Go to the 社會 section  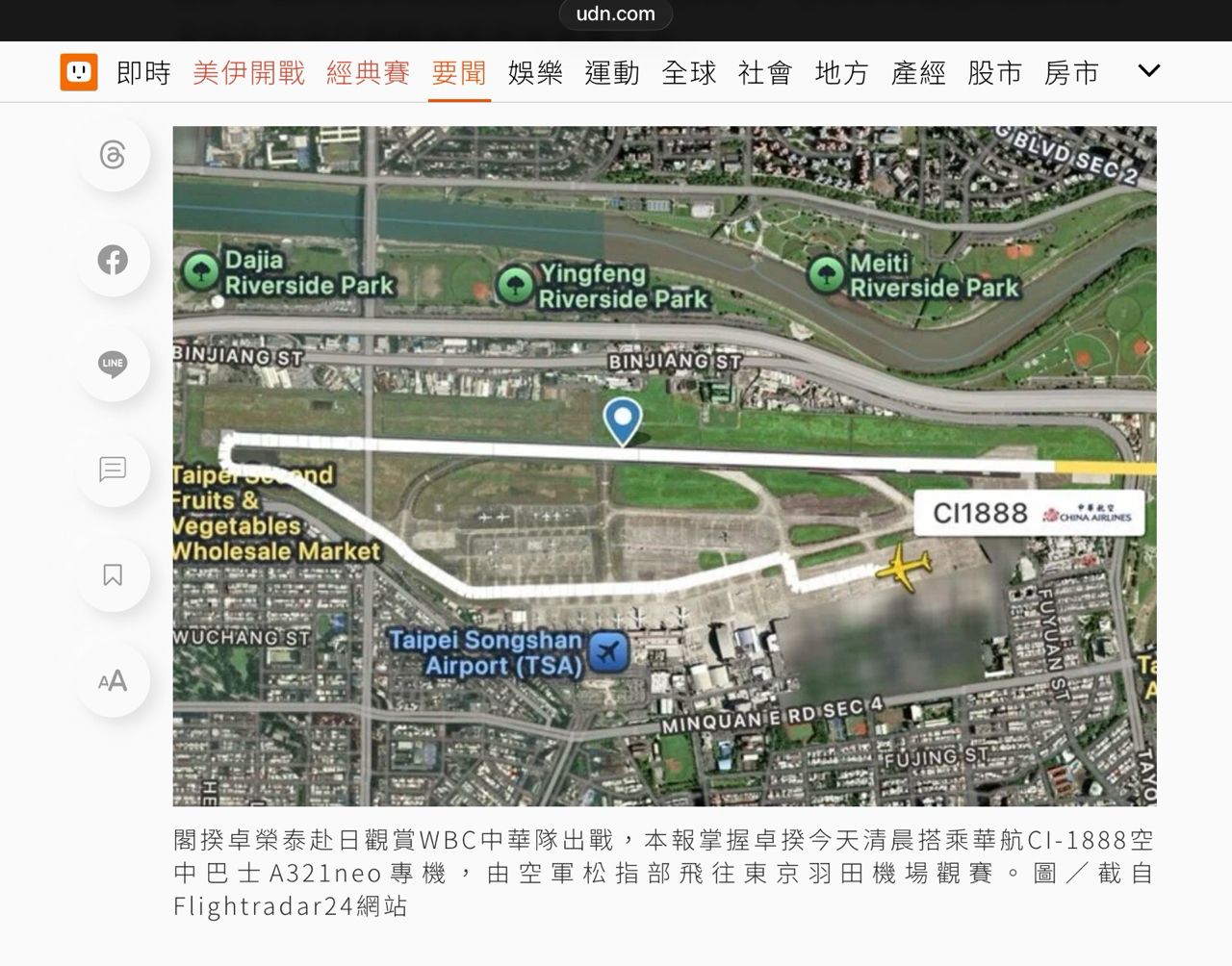coord(765,73)
